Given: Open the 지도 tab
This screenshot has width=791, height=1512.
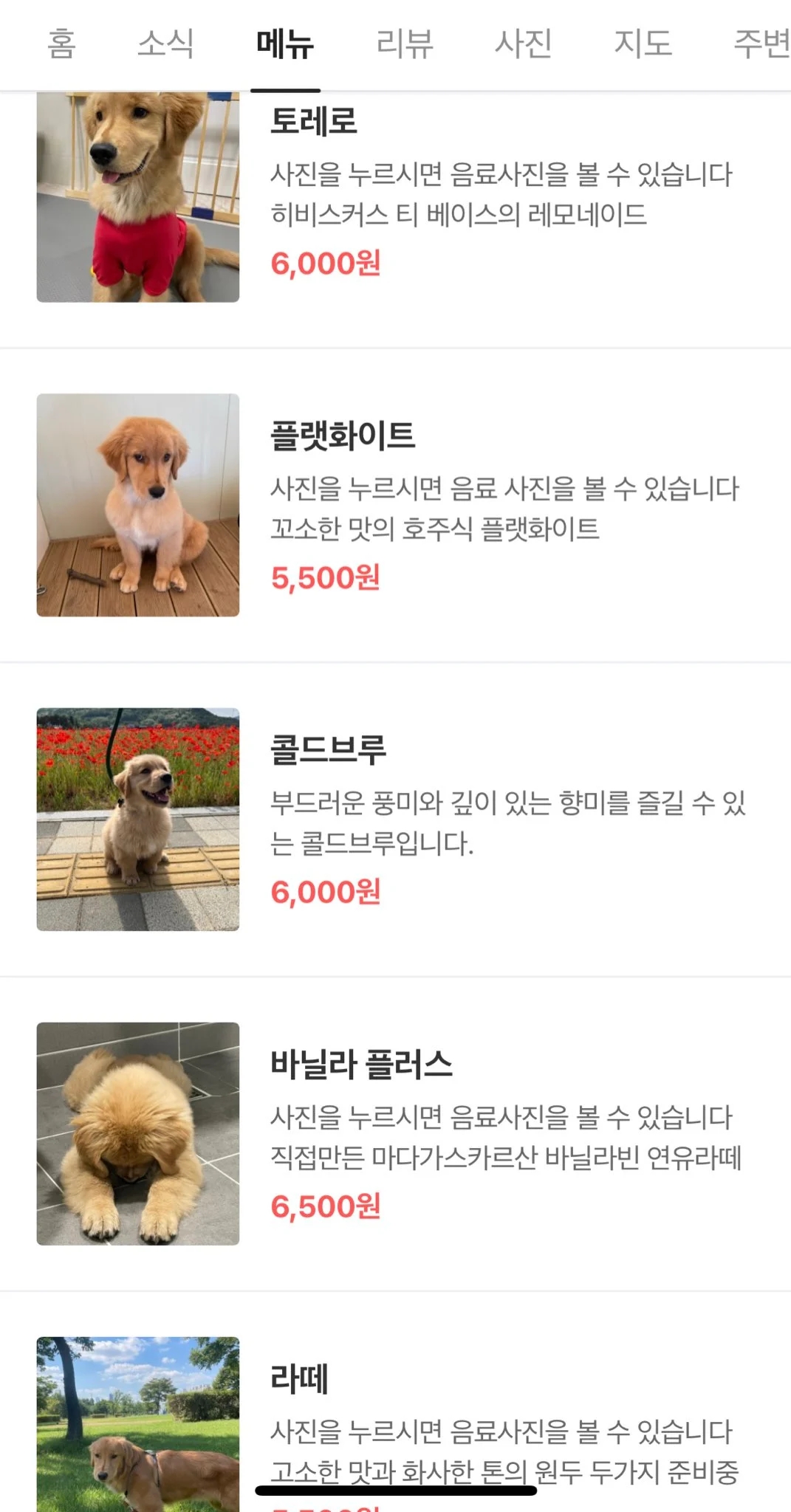Looking at the screenshot, I should point(643,44).
